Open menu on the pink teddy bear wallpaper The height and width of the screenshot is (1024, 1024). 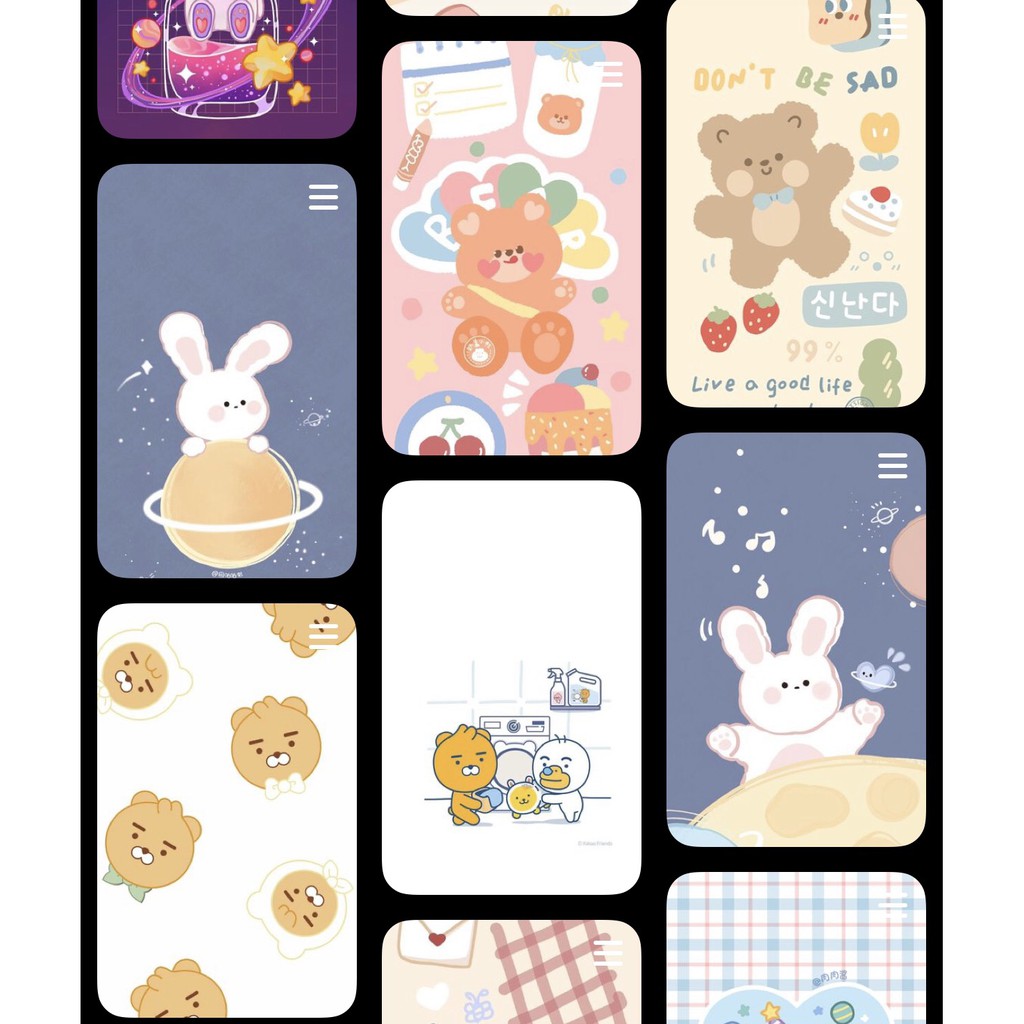[x=608, y=74]
